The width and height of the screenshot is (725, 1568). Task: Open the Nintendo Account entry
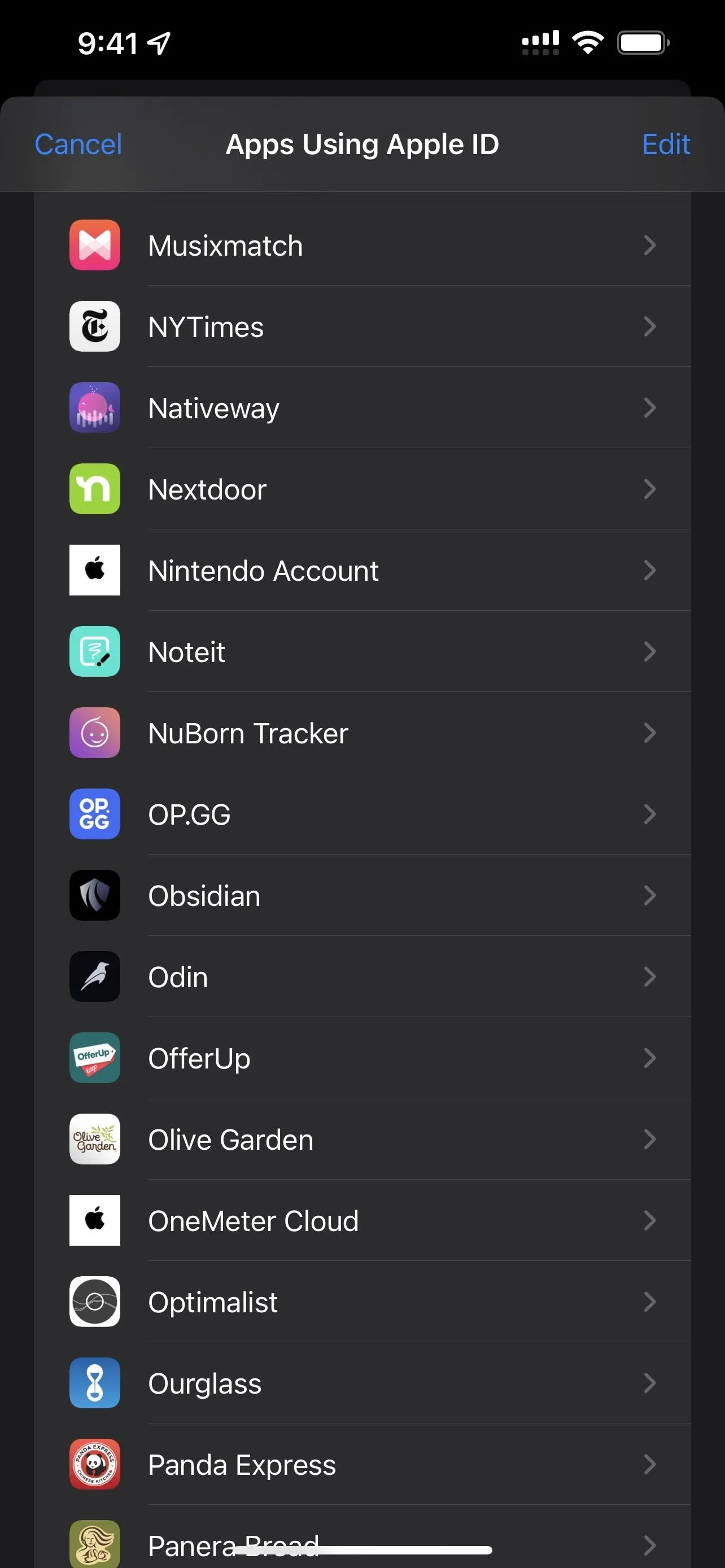[362, 570]
